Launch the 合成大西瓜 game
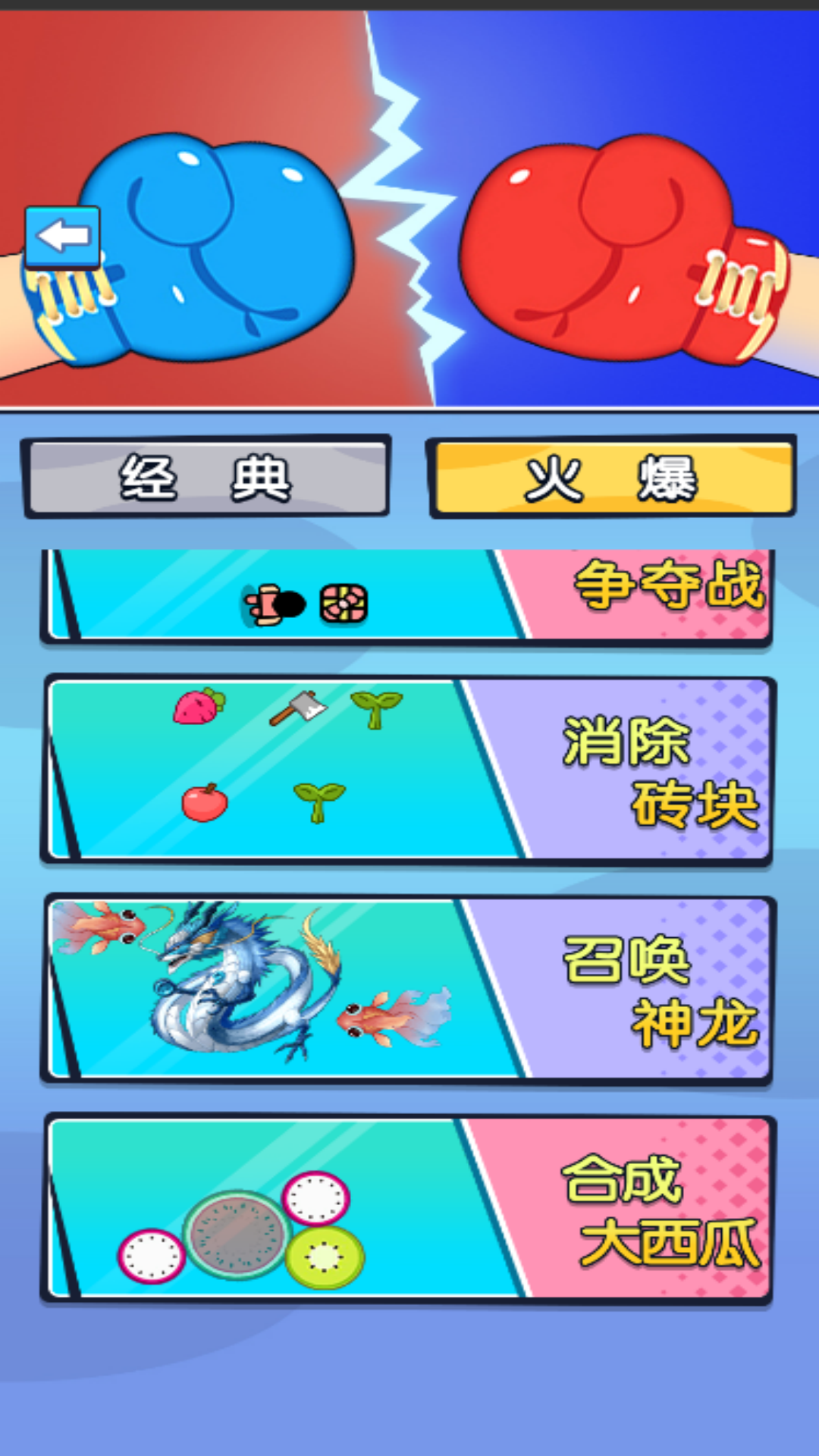 click(407, 1209)
